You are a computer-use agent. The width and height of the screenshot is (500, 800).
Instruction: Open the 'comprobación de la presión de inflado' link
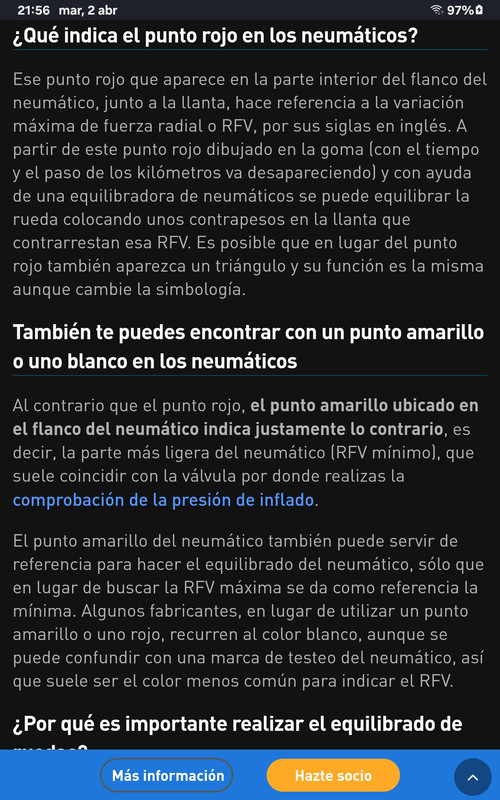[163, 499]
